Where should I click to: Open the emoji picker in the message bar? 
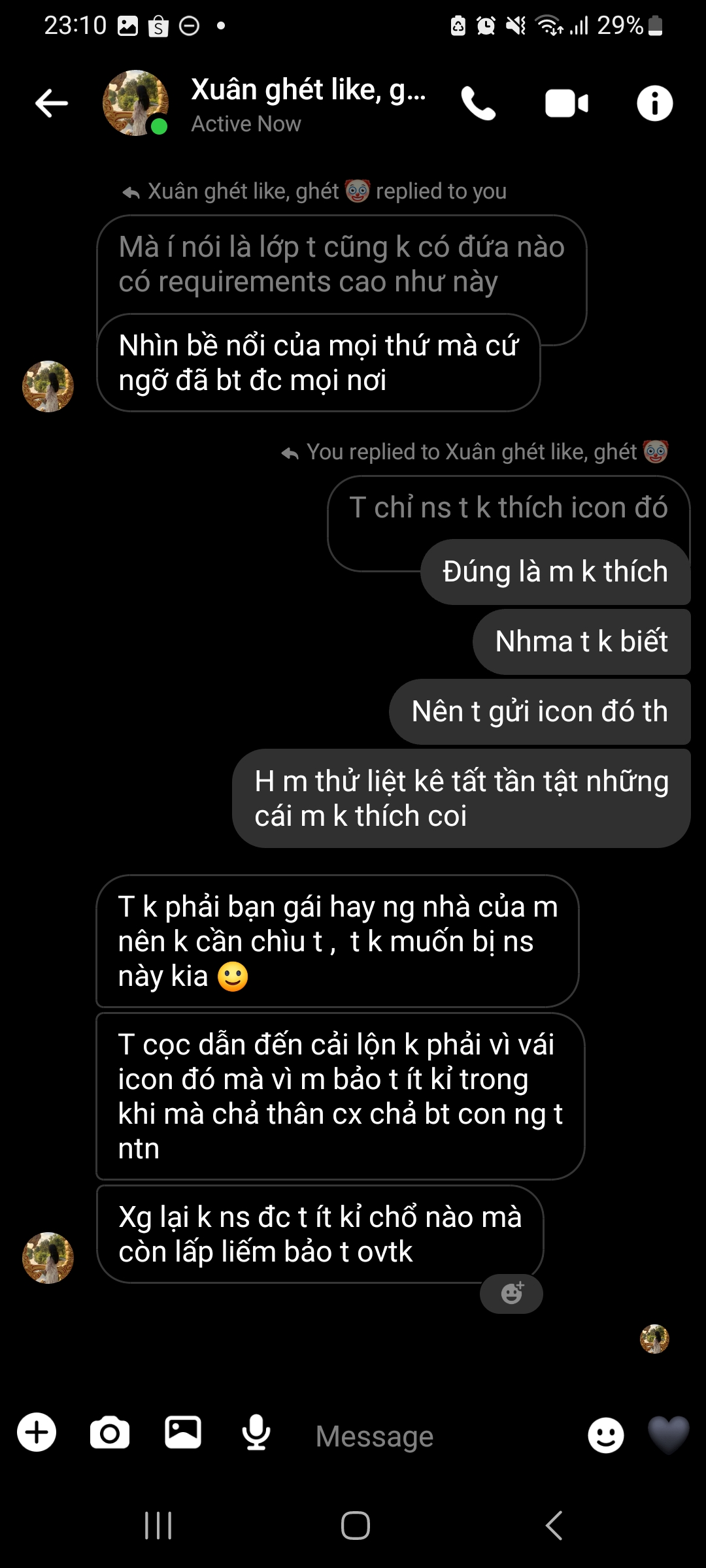(605, 1435)
